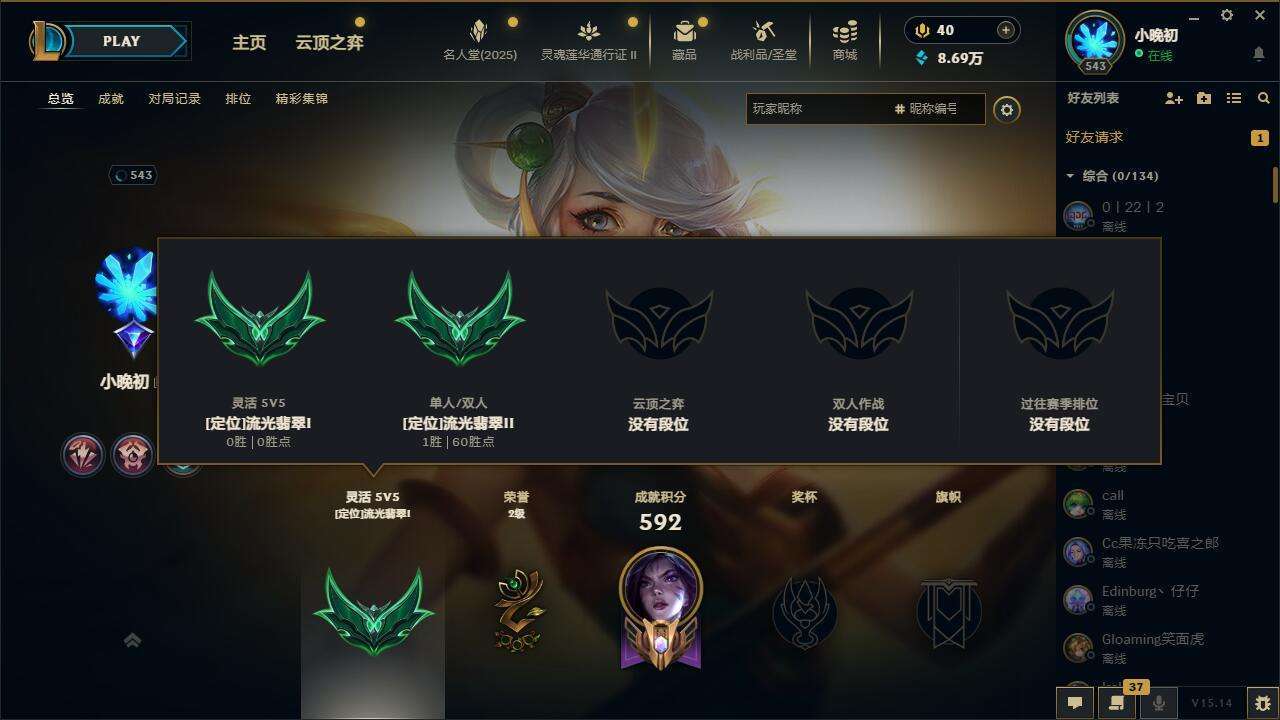
Task: Open the 灵魂莲华通行证 II pass
Action: (x=589, y=40)
